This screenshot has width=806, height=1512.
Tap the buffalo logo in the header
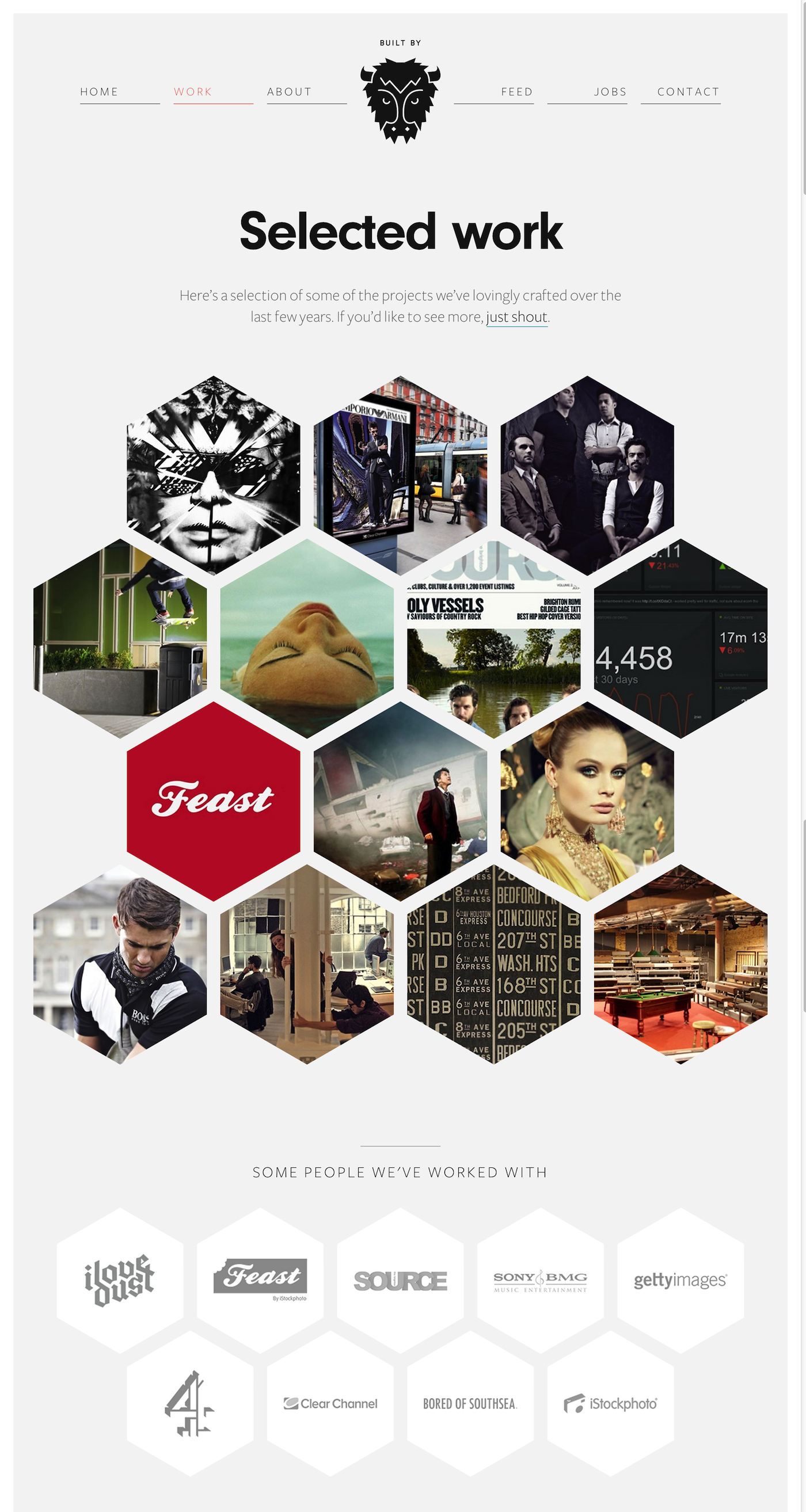point(400,100)
